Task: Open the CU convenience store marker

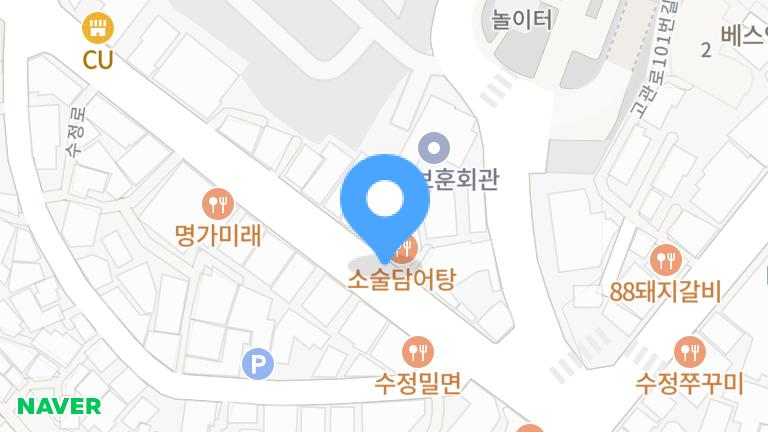Action: click(97, 28)
